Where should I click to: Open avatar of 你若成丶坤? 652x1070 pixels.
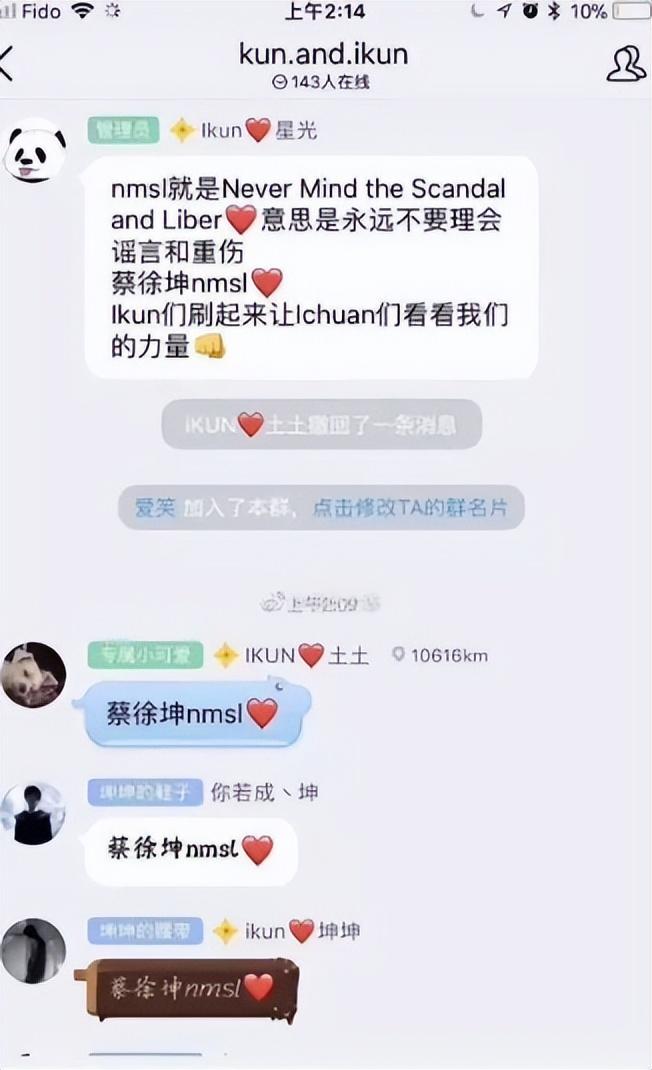33,811
